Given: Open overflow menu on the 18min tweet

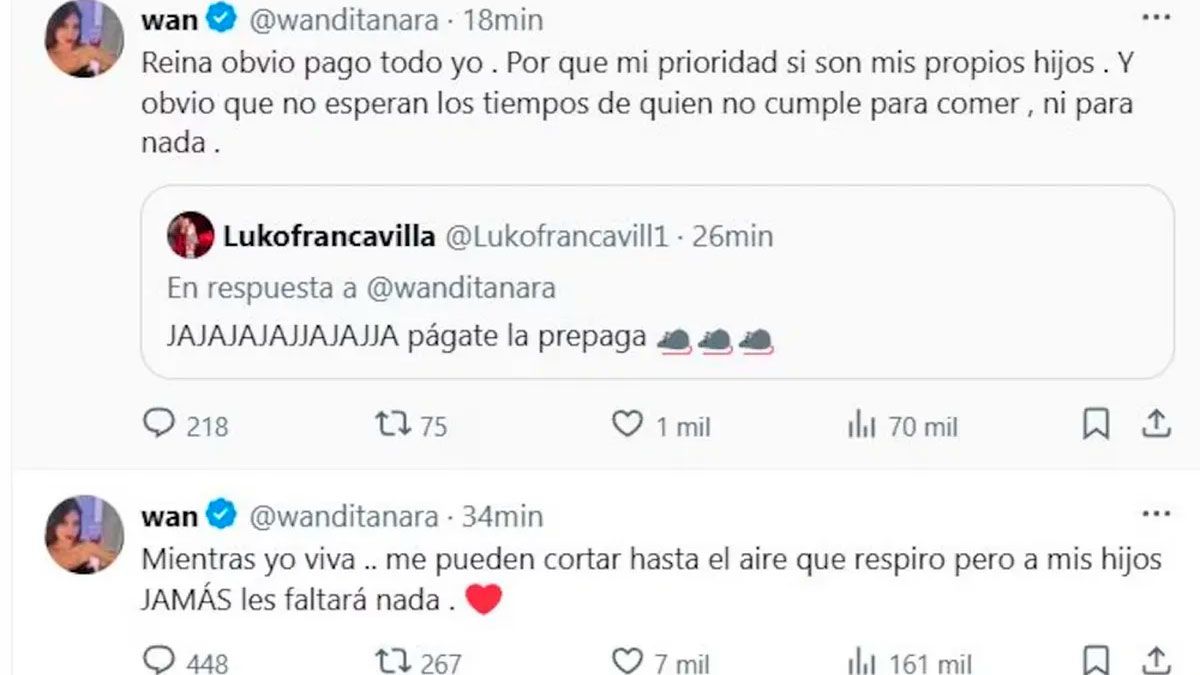Looking at the screenshot, I should (1155, 18).
